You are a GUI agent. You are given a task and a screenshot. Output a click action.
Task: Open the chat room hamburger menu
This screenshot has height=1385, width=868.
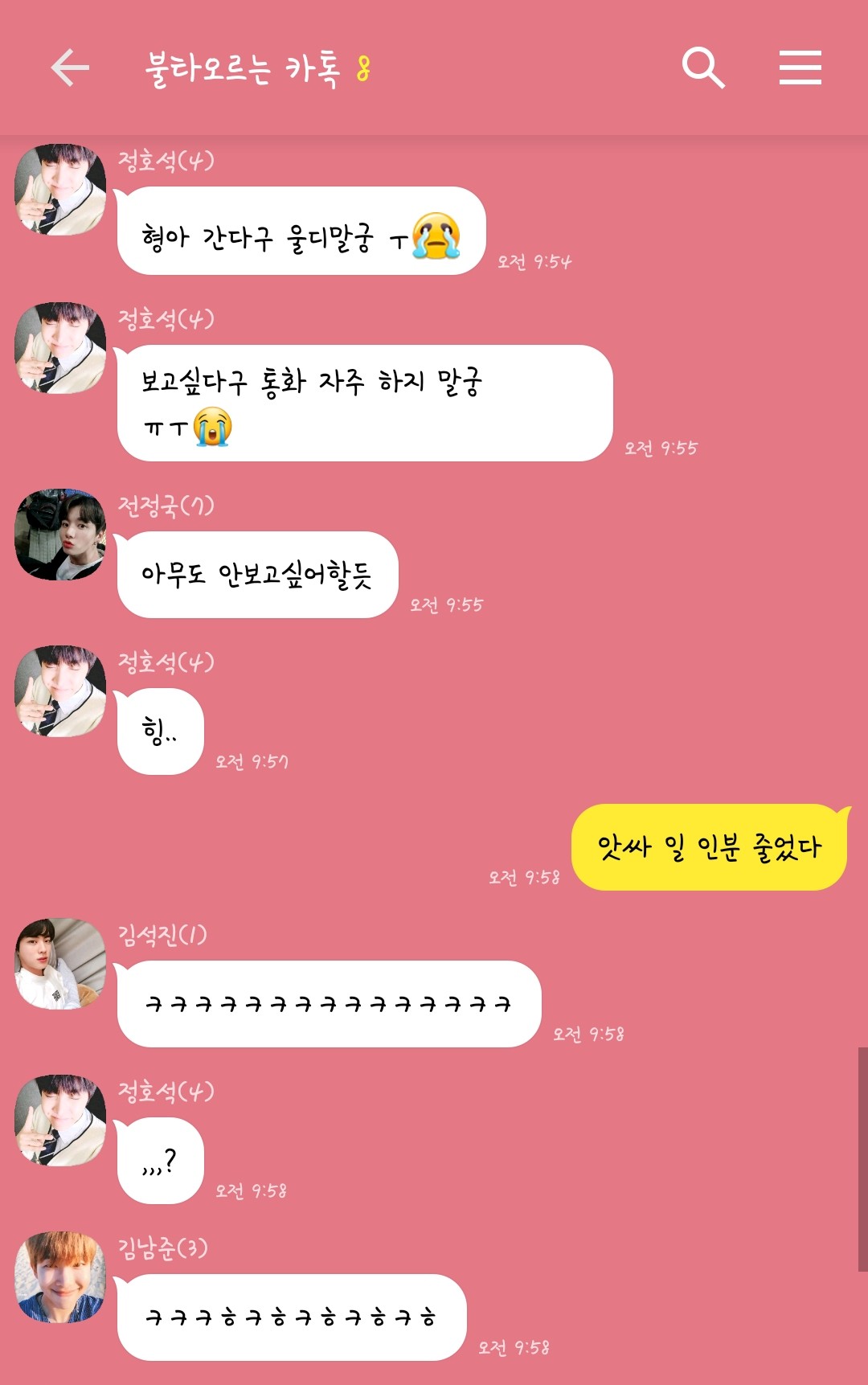[x=800, y=68]
